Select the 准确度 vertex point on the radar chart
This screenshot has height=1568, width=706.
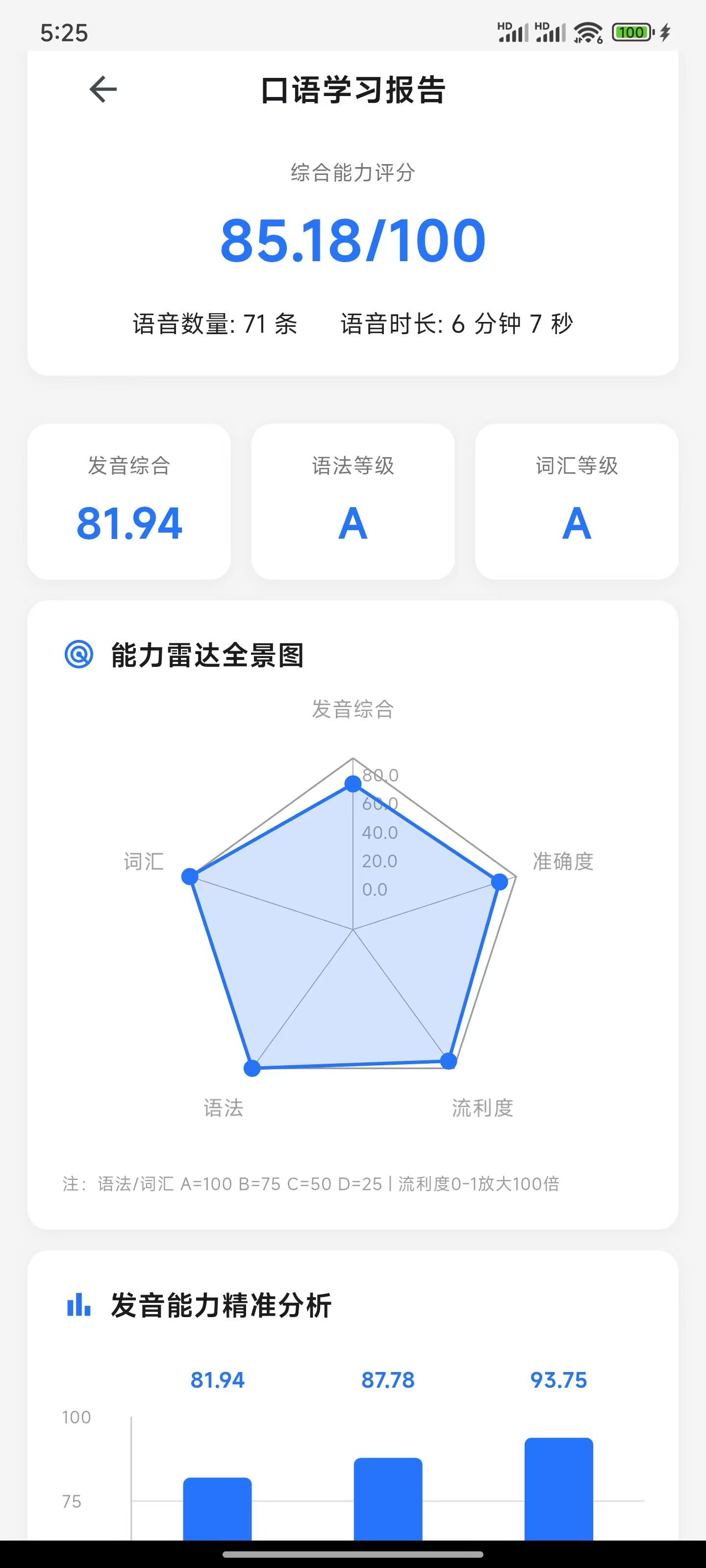click(499, 882)
